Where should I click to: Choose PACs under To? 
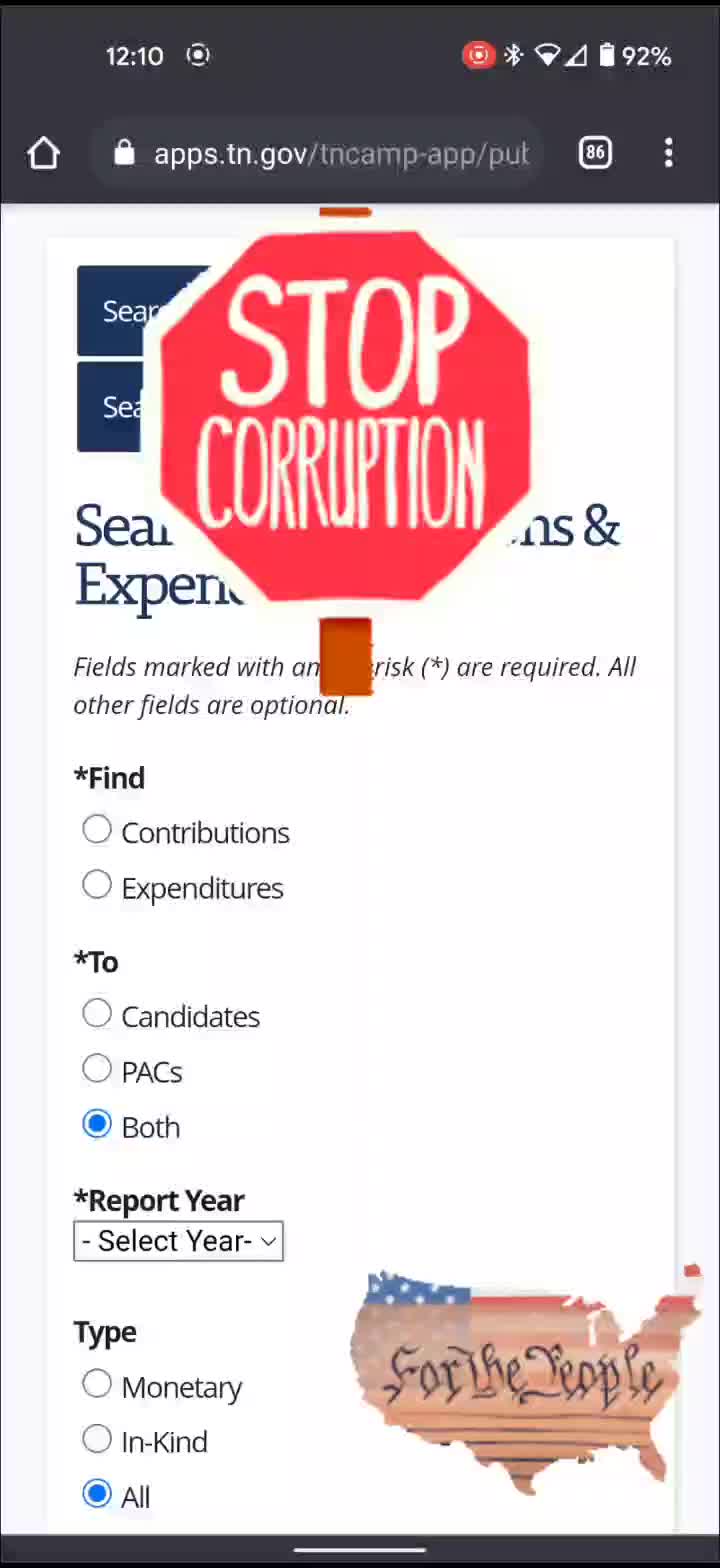point(97,1069)
